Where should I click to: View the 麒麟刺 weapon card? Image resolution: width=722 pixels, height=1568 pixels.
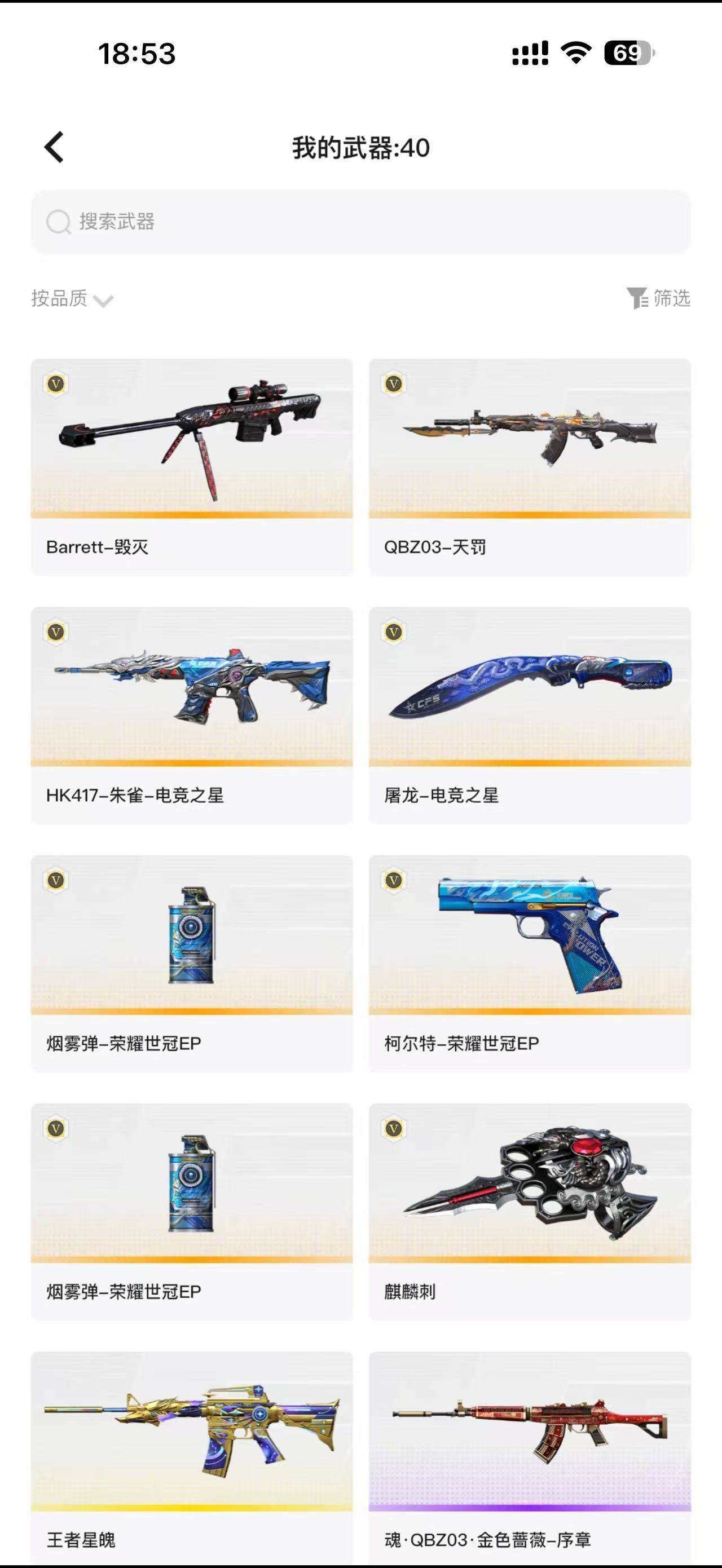coord(529,1211)
